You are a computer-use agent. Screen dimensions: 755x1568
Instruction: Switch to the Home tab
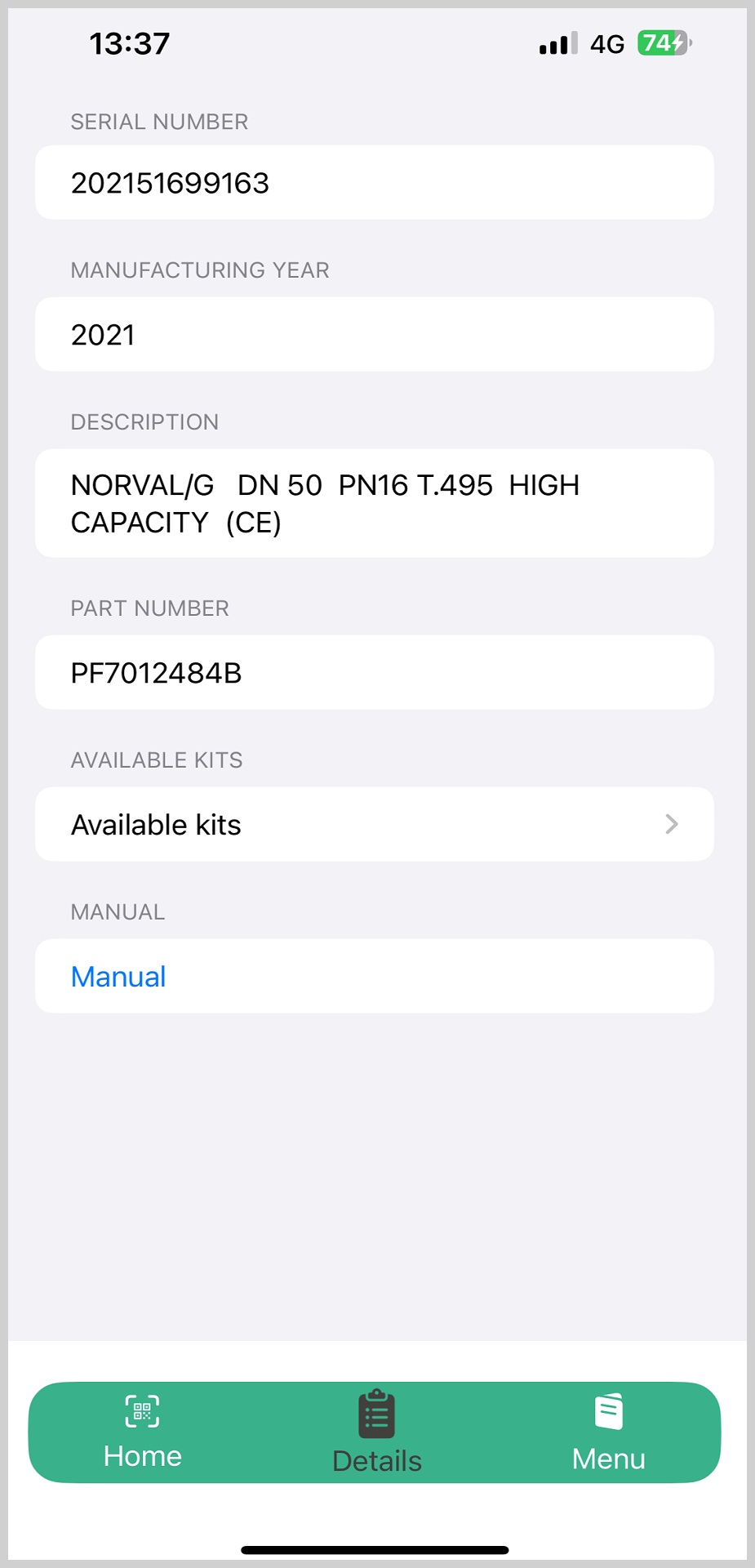click(143, 1432)
